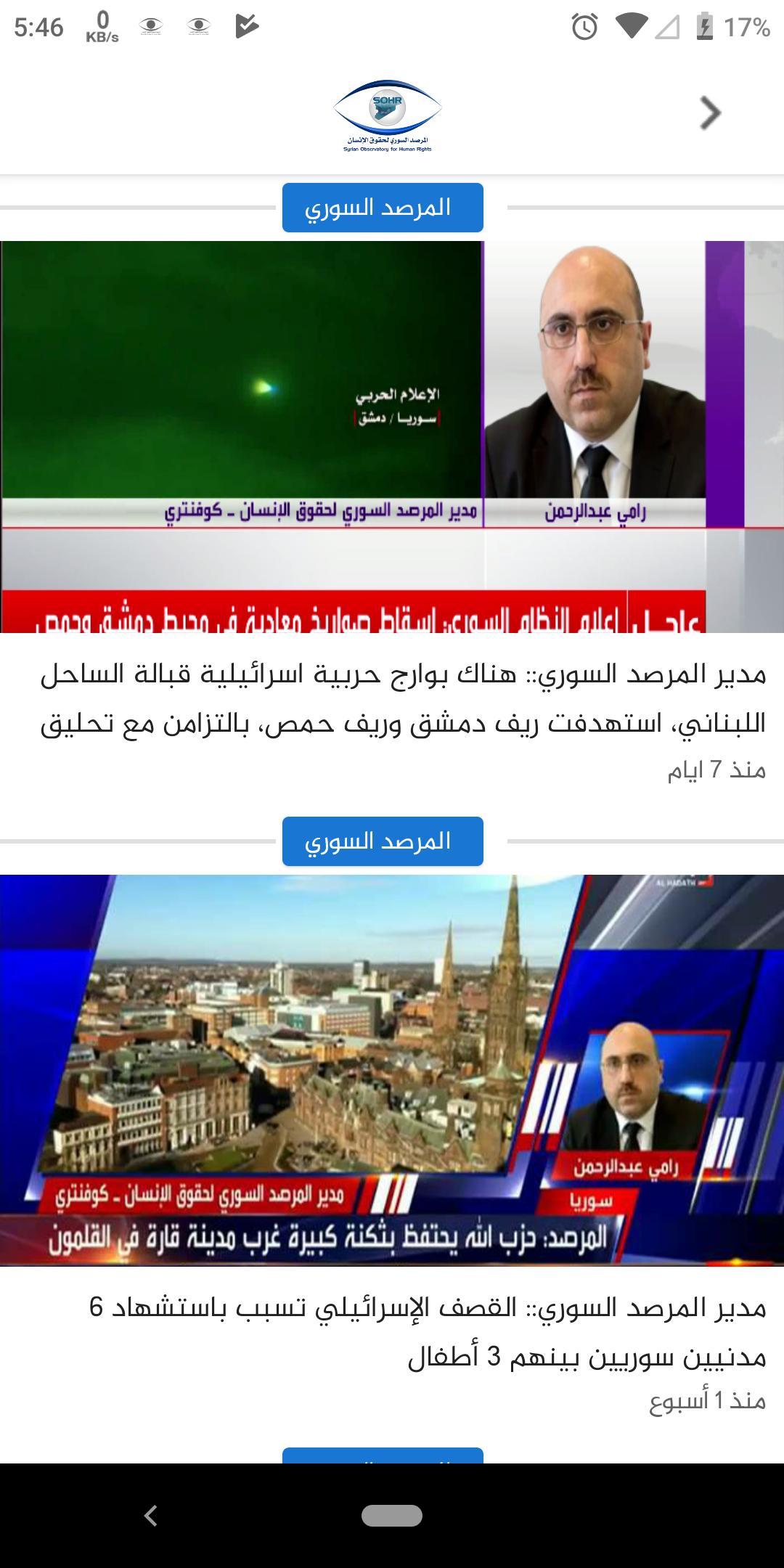Open headline about 6 Syrian civilians killed
The height and width of the screenshot is (1568, 784).
point(428,1334)
